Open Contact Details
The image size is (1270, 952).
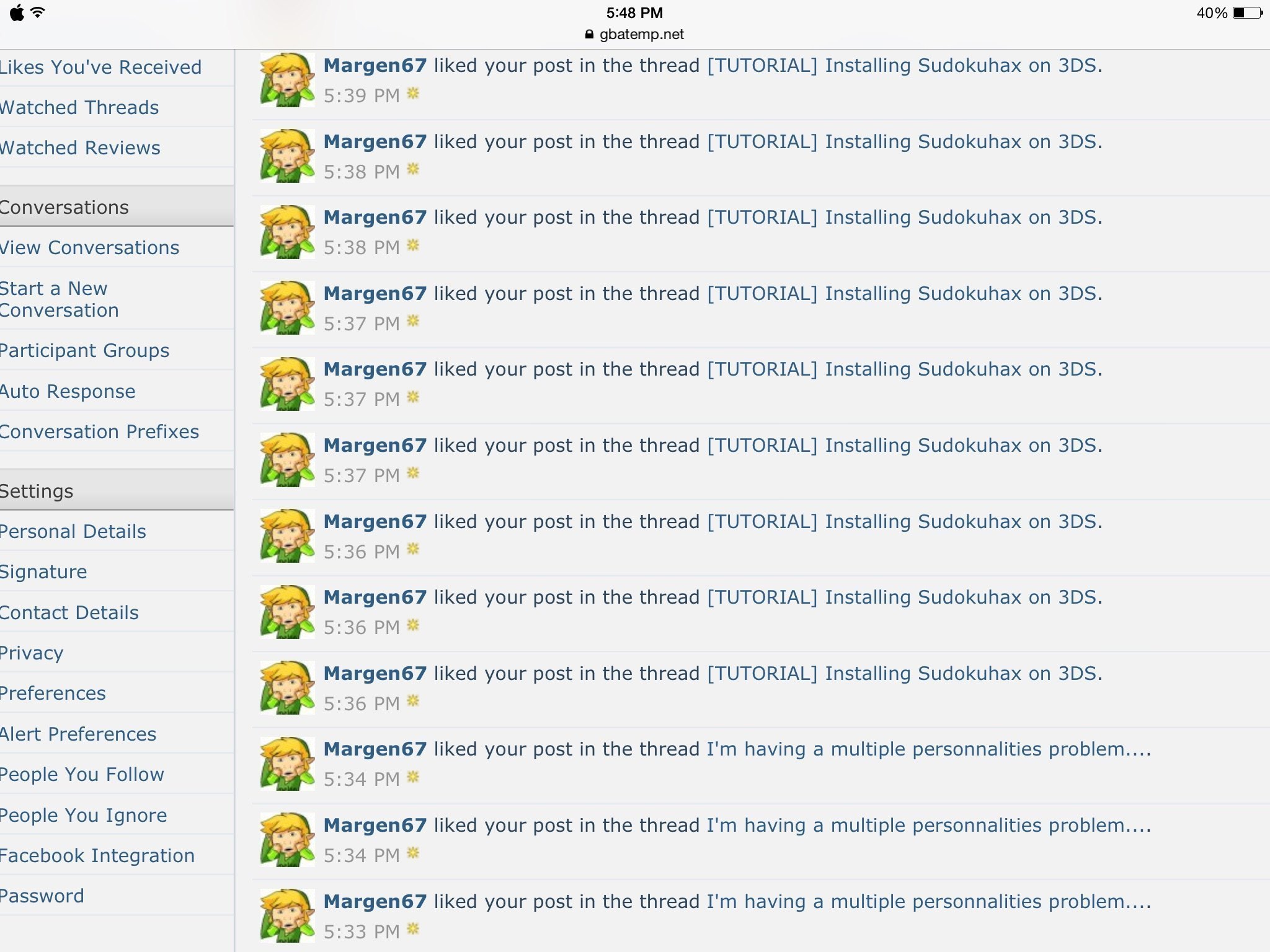click(x=69, y=612)
